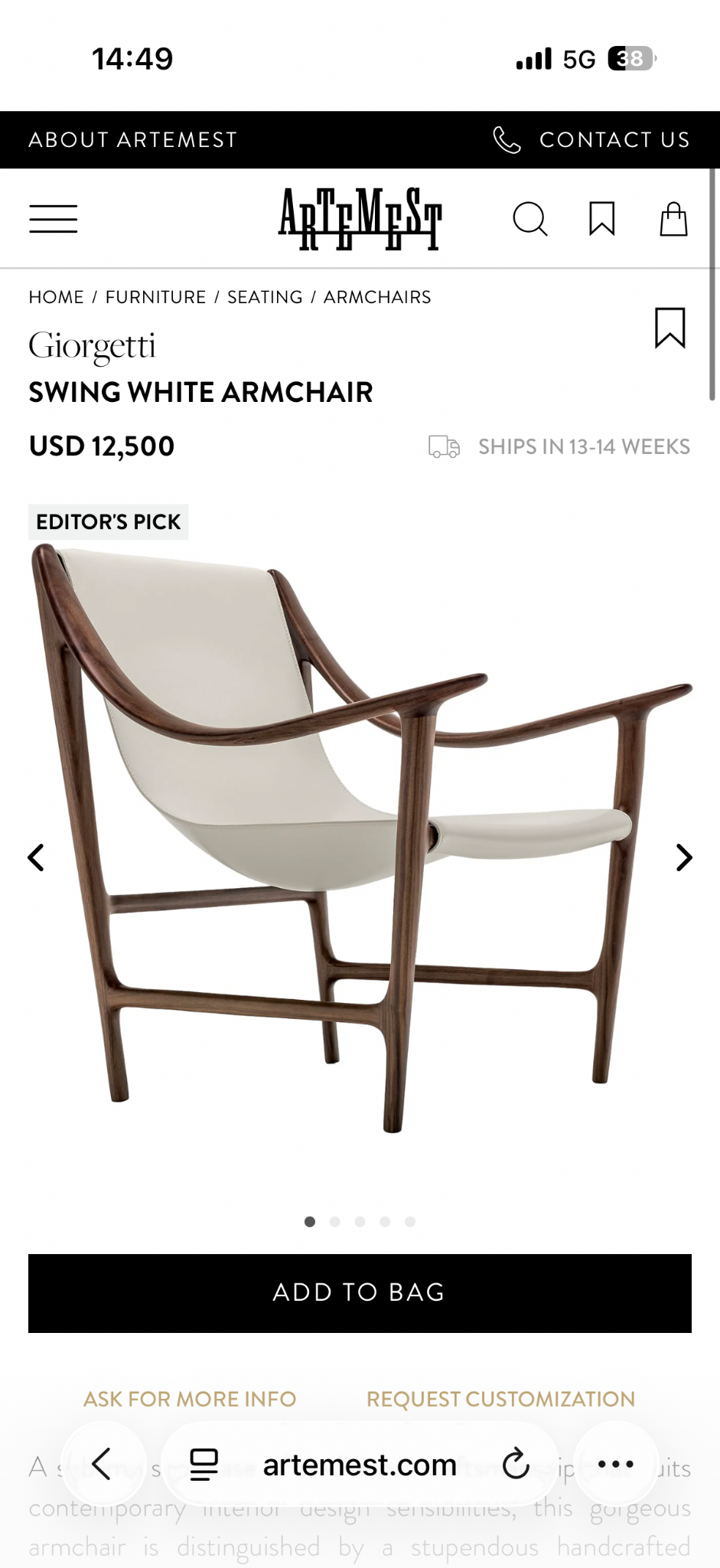Add the armchair to bag
The height and width of the screenshot is (1568, 720).
pyautogui.click(x=360, y=1293)
